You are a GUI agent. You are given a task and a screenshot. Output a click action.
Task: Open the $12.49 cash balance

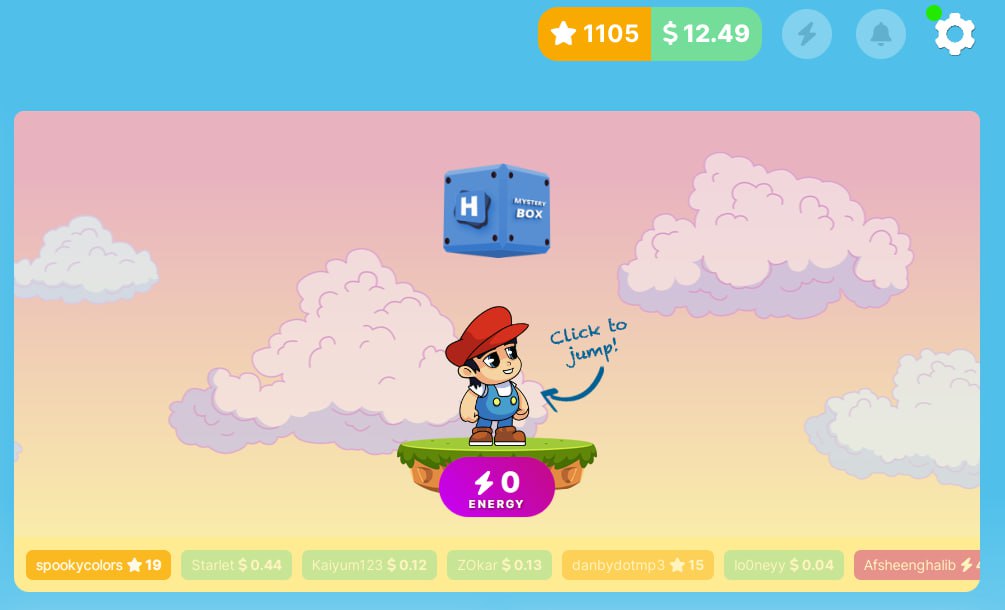click(x=706, y=34)
